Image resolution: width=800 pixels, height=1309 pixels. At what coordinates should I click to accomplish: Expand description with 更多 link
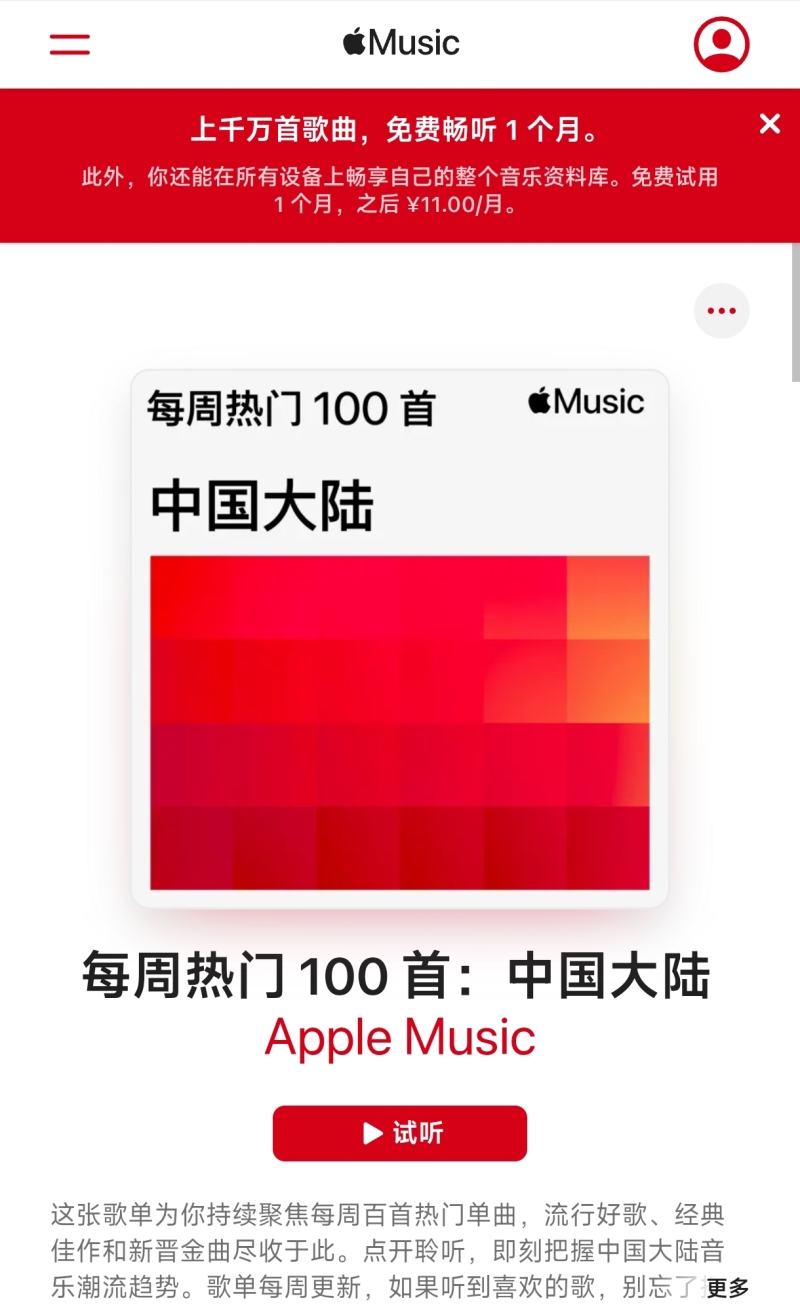tap(727, 1288)
